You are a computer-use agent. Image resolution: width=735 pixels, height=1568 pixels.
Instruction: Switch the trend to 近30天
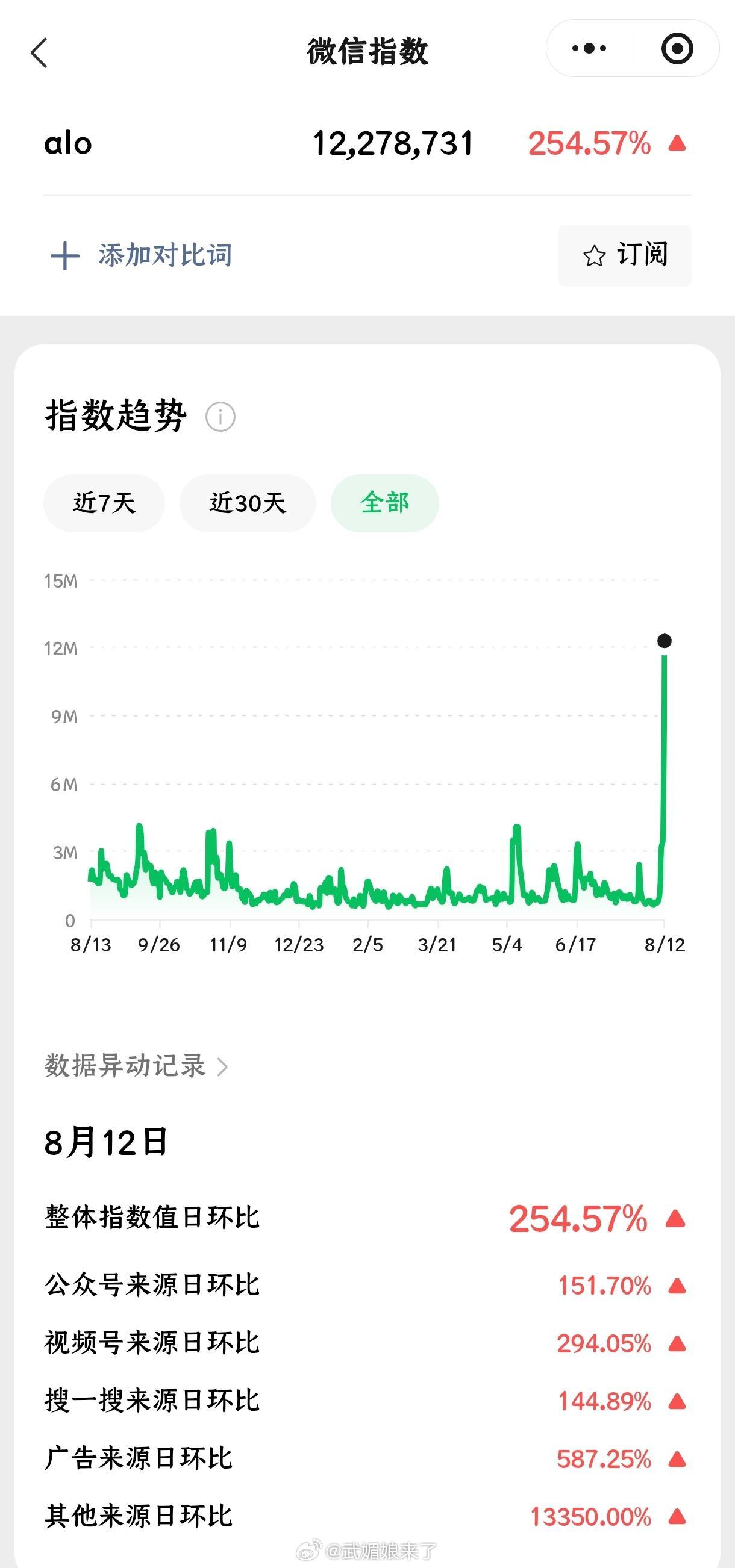248,503
